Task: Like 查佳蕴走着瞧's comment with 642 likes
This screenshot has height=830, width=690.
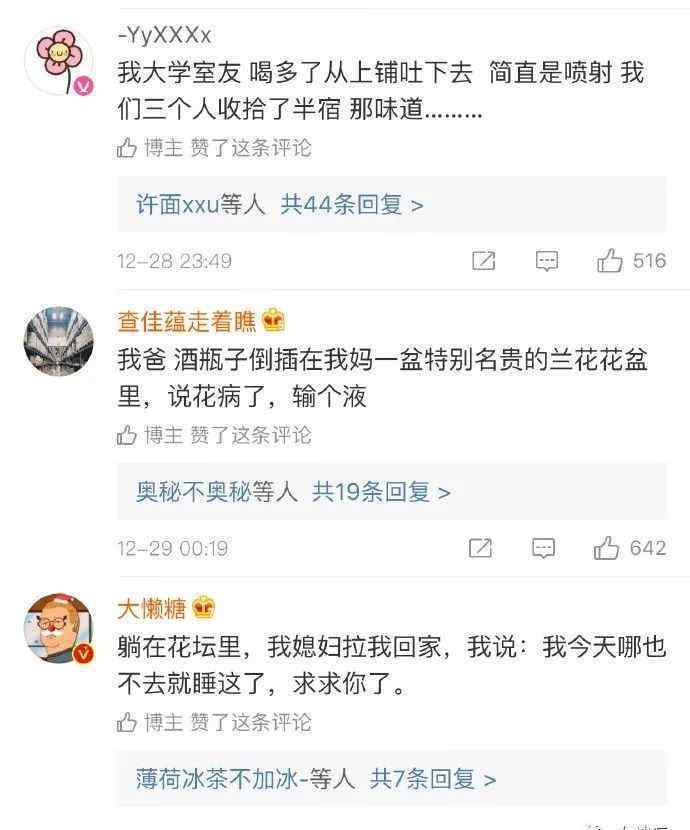Action: [x=607, y=548]
